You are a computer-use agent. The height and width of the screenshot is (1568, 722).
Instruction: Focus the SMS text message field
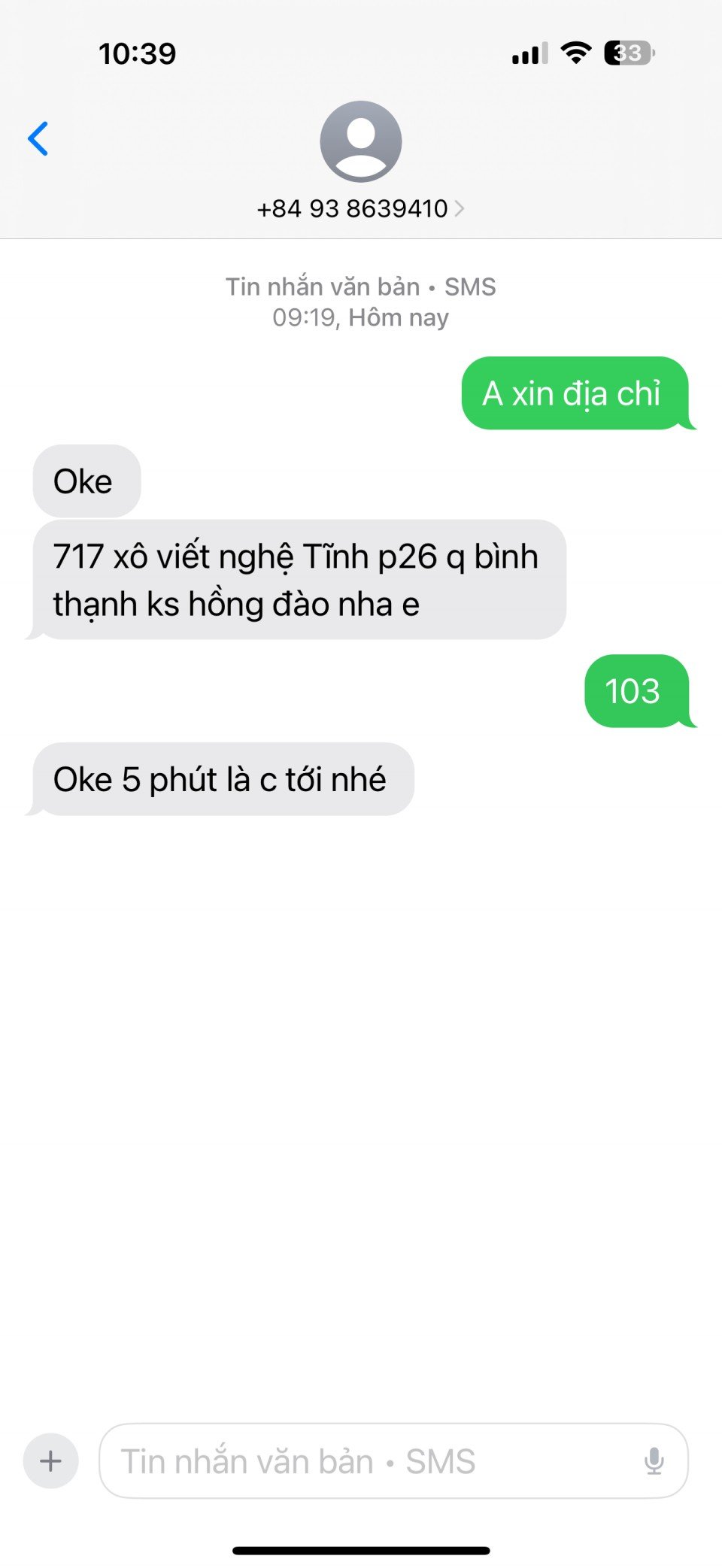369,1461
